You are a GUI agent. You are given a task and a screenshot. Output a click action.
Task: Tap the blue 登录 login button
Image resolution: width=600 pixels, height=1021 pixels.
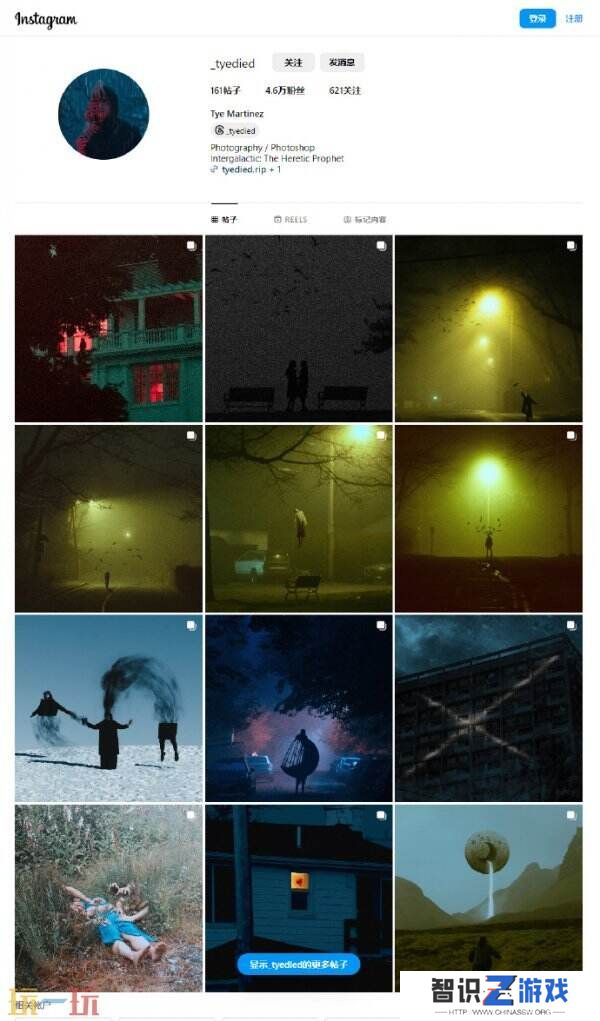[x=537, y=18]
